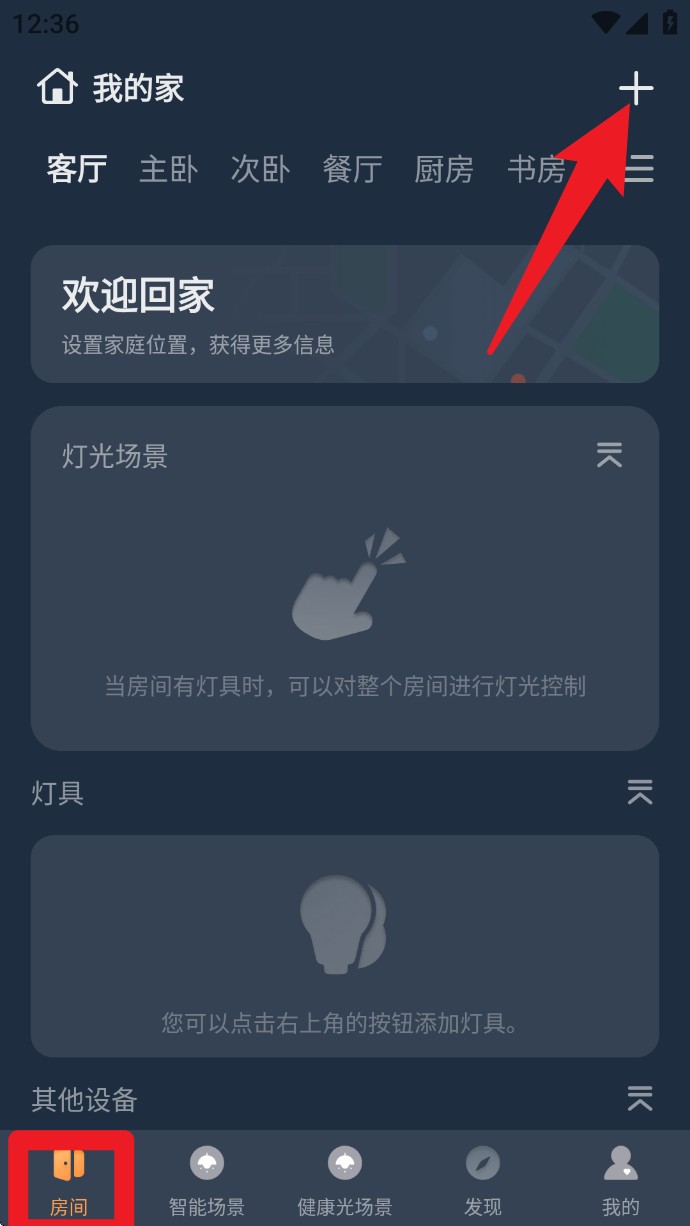Open the 我的家 home selector
The image size is (690, 1226).
coord(111,88)
